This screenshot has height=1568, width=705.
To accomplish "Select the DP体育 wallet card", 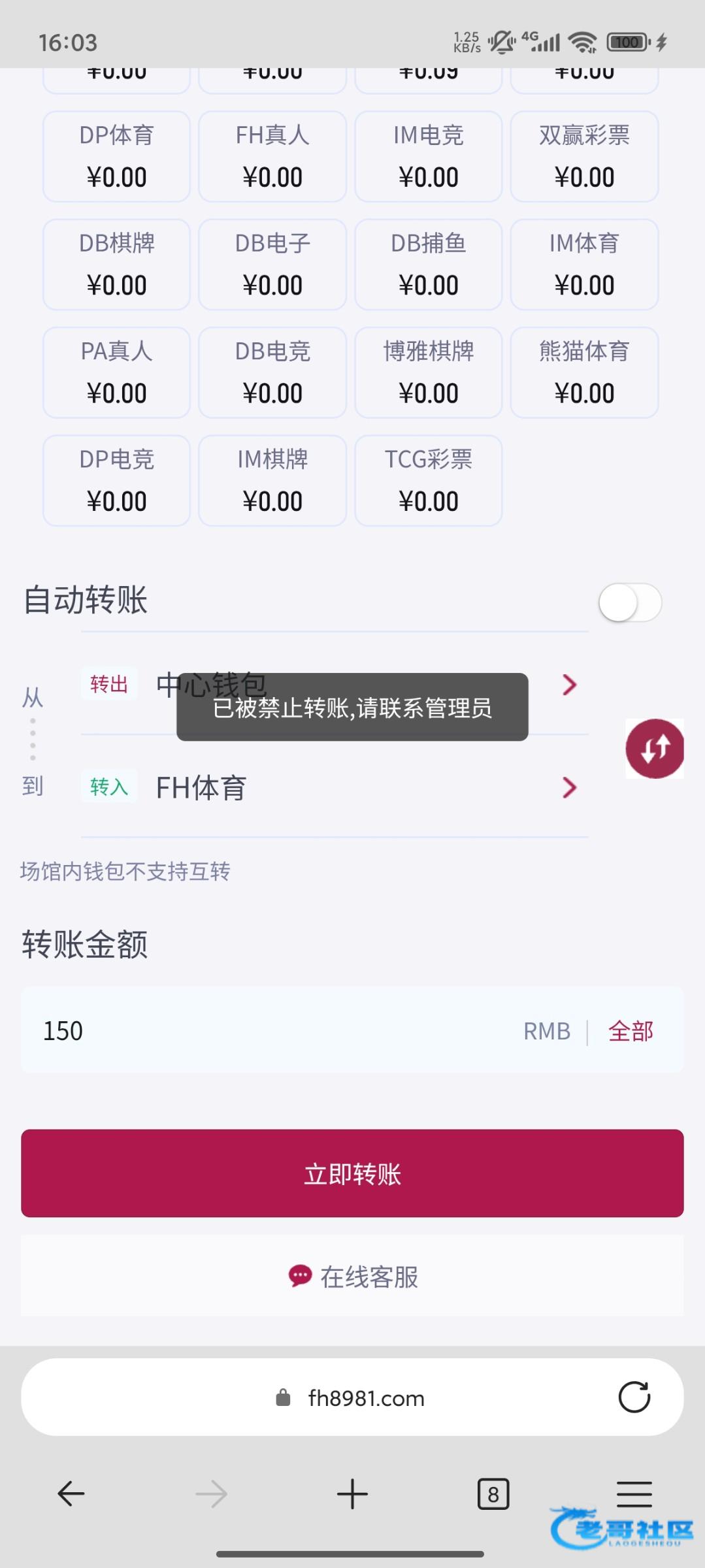I will click(116, 157).
